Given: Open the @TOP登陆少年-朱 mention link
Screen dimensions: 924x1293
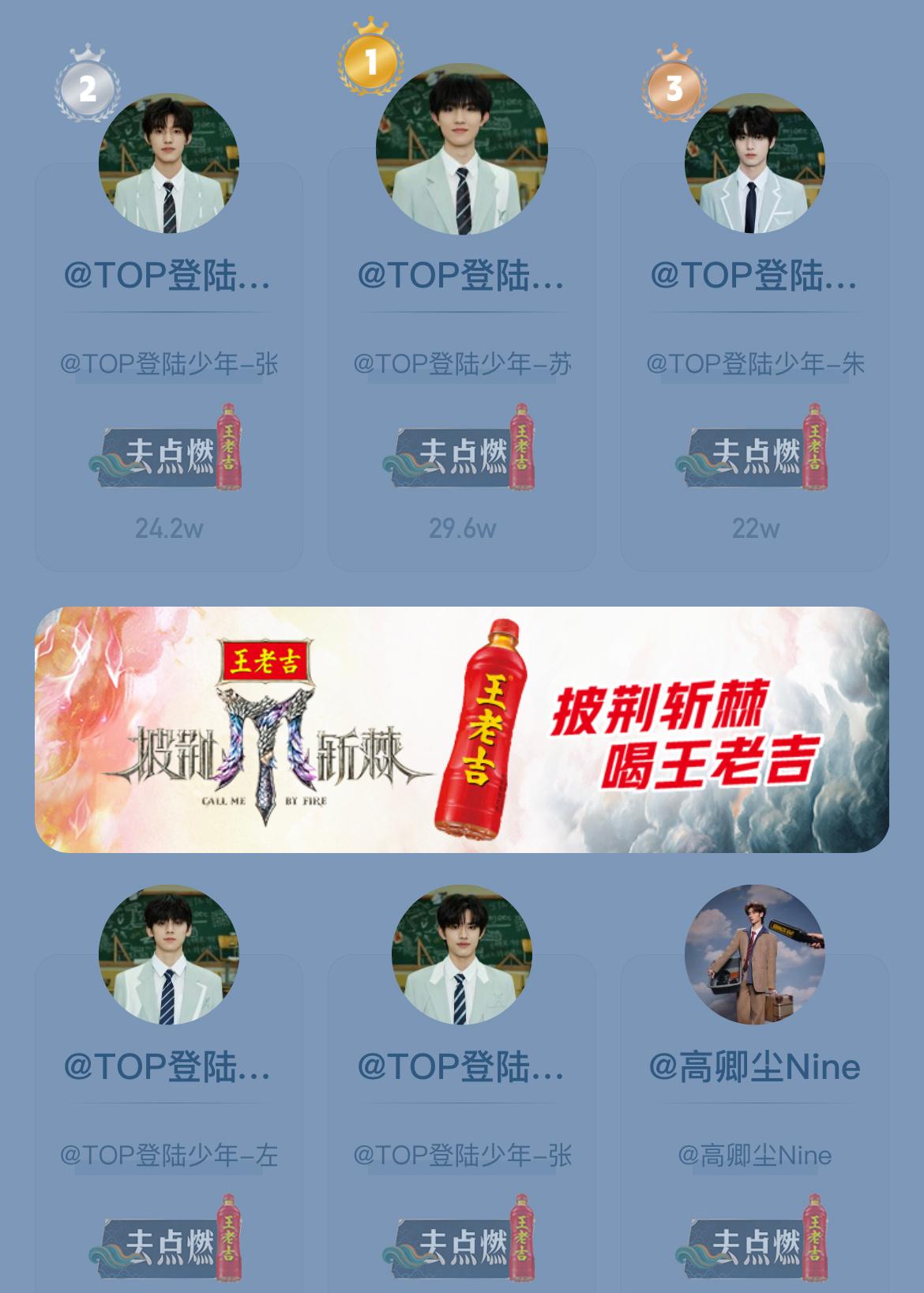Looking at the screenshot, I should [x=755, y=364].
